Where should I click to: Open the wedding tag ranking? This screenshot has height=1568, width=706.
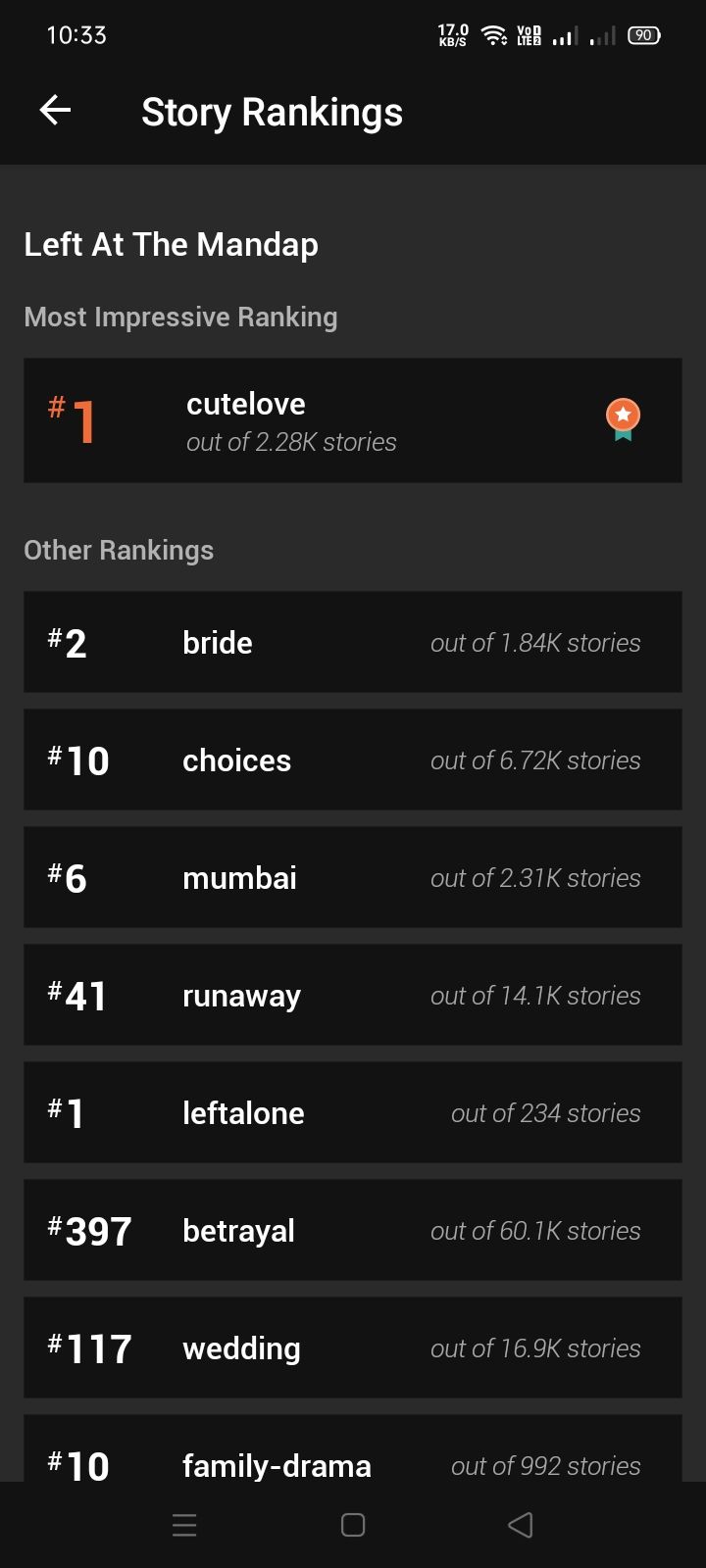[353, 1347]
